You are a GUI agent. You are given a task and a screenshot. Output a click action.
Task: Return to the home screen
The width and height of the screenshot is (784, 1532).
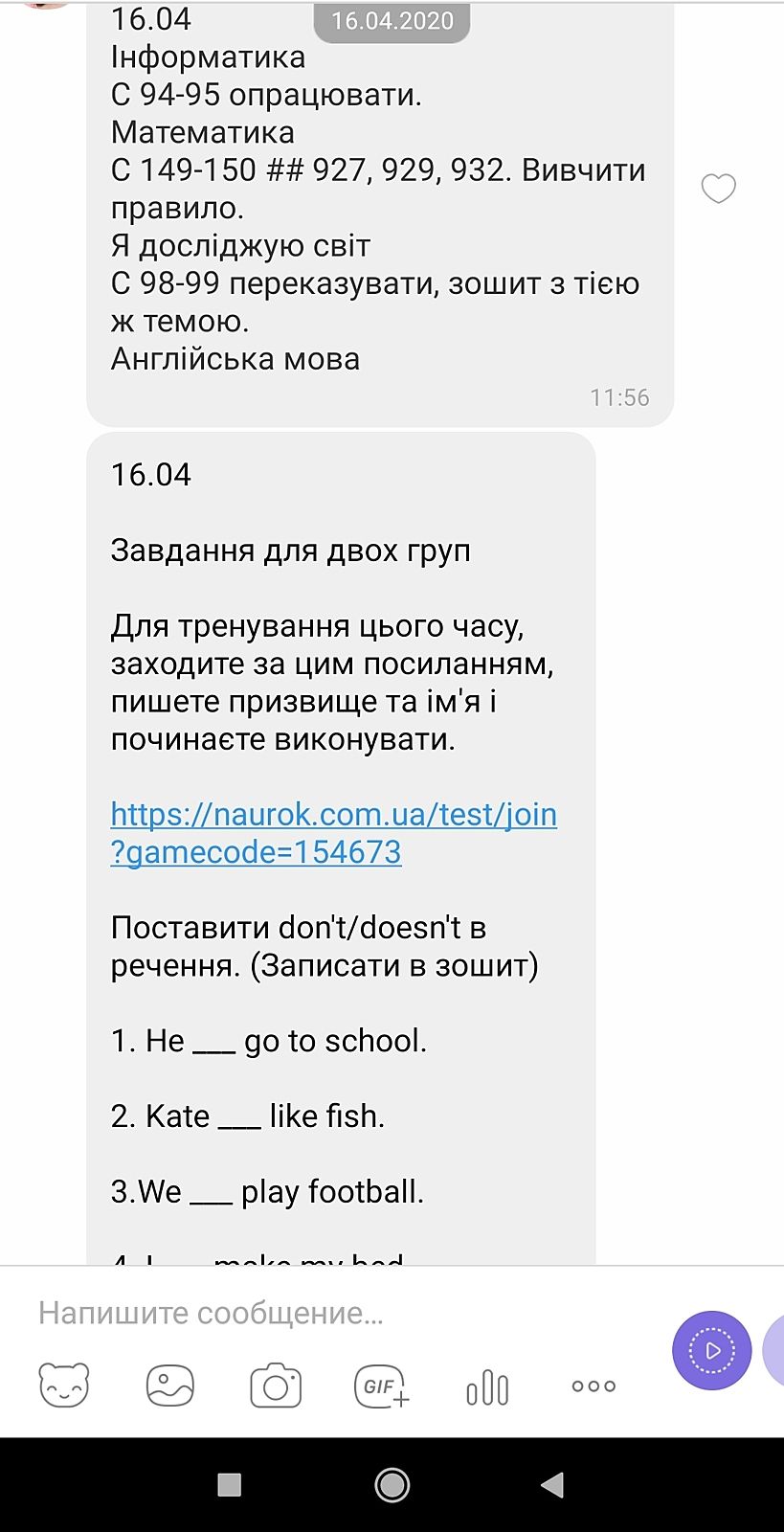tap(392, 1485)
